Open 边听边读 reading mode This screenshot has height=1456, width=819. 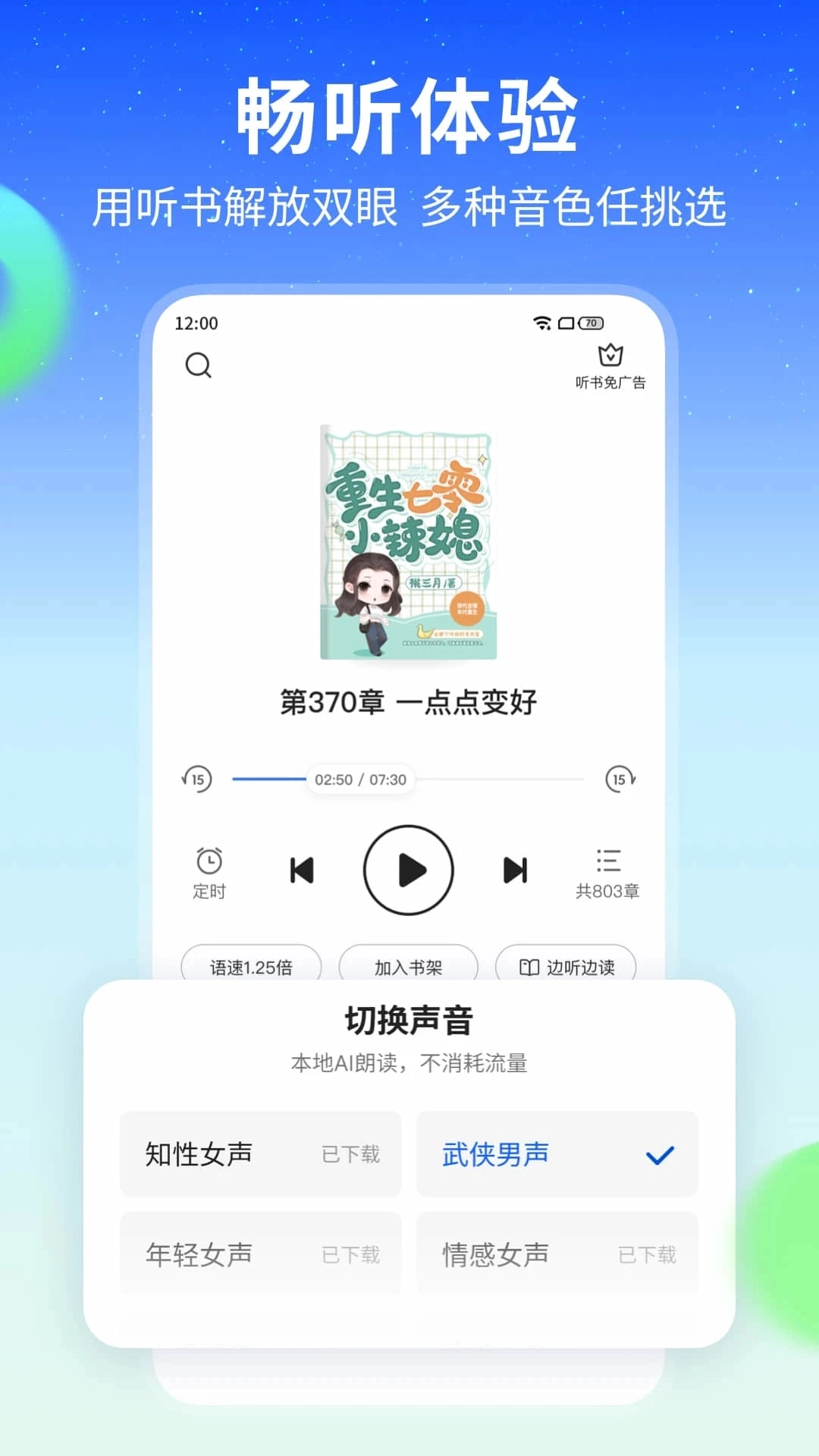(567, 966)
